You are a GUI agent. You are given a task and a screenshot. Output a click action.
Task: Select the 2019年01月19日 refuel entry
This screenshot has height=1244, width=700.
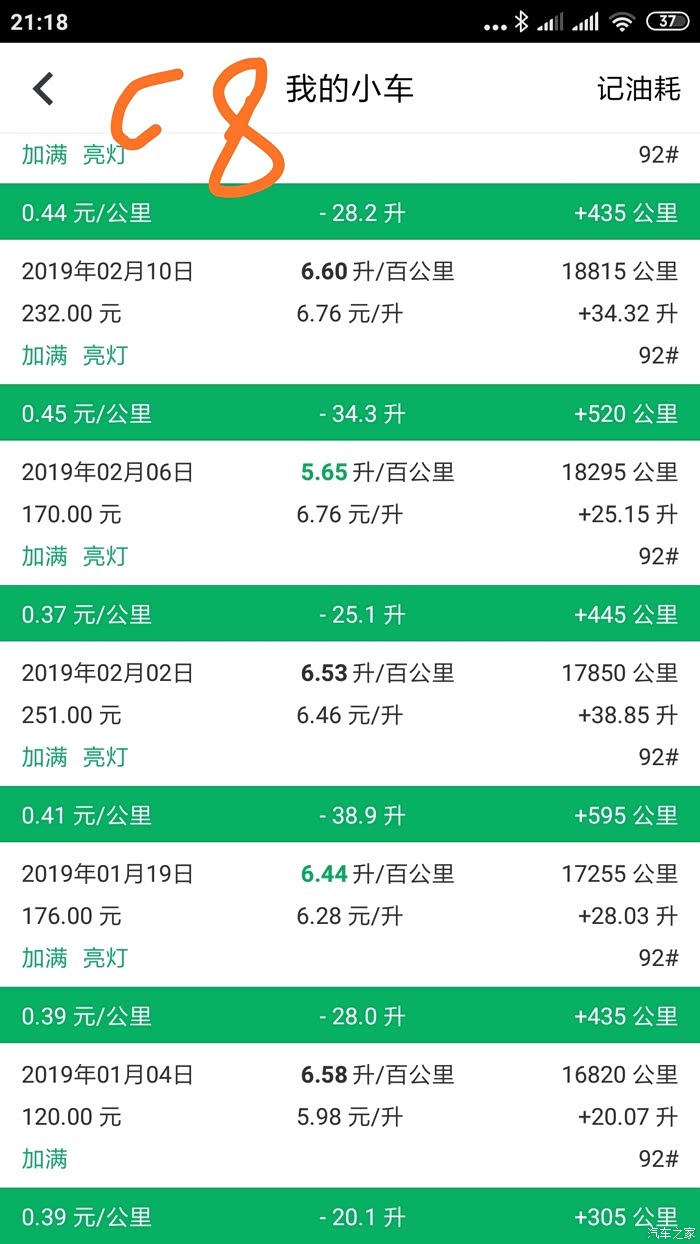click(350, 915)
